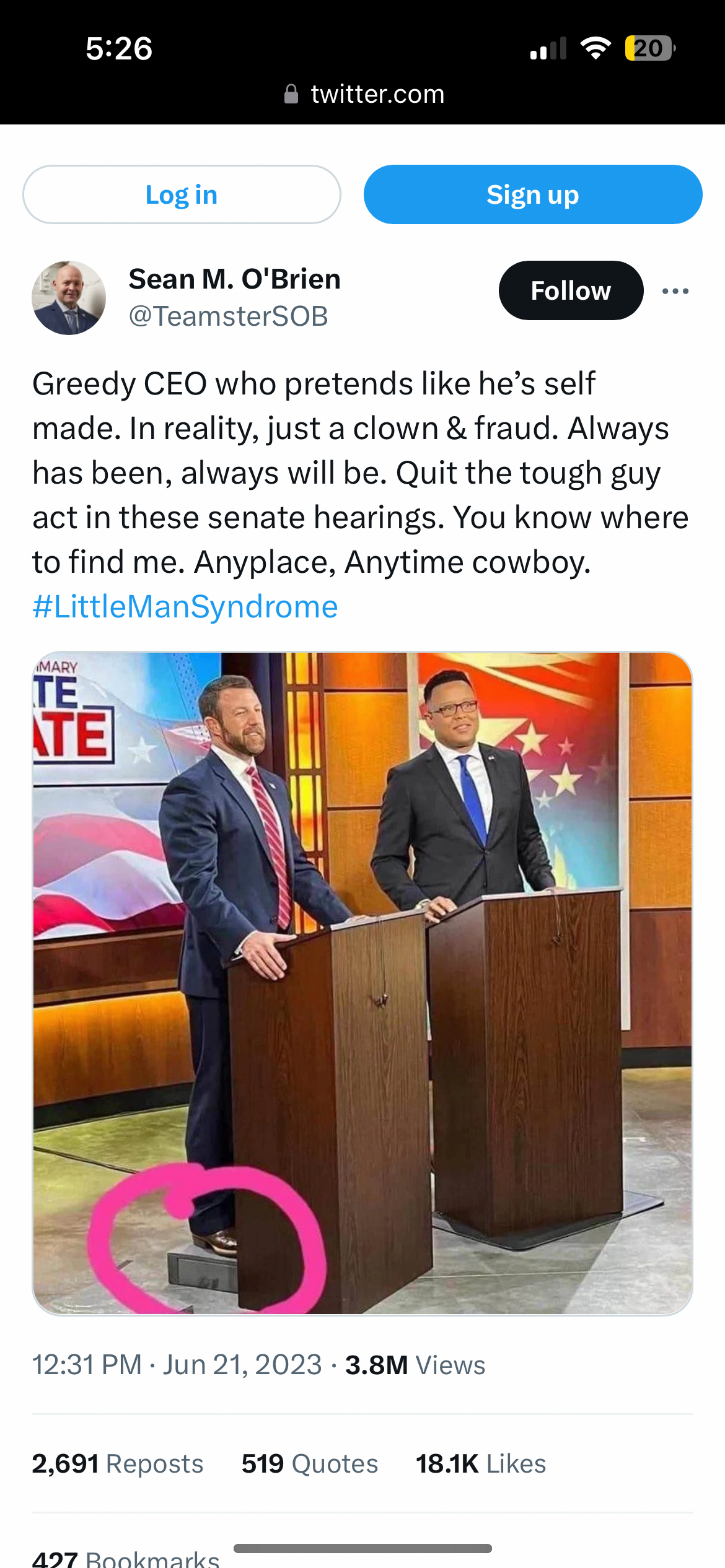View the 18.1K Likes list
This screenshot has width=725, height=1568.
480,1464
